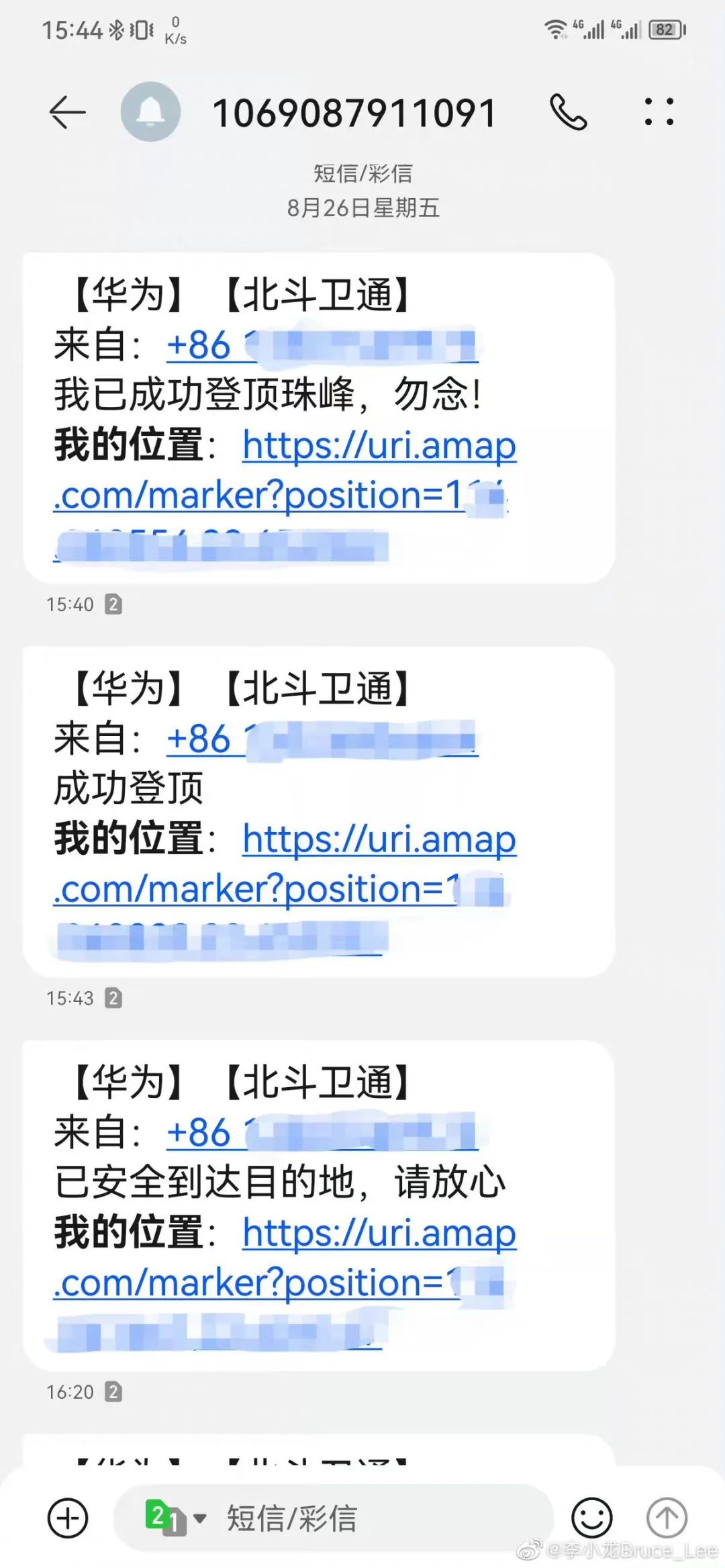Open the sender contact avatar
725x1568 pixels.
pos(150,111)
